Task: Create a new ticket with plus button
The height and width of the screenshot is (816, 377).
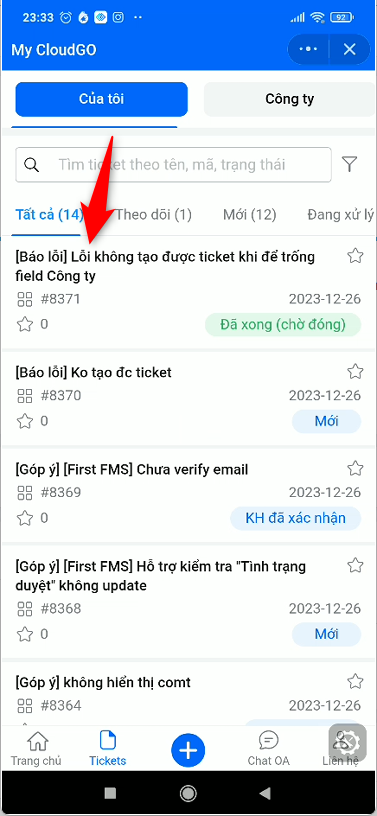Action: click(188, 750)
